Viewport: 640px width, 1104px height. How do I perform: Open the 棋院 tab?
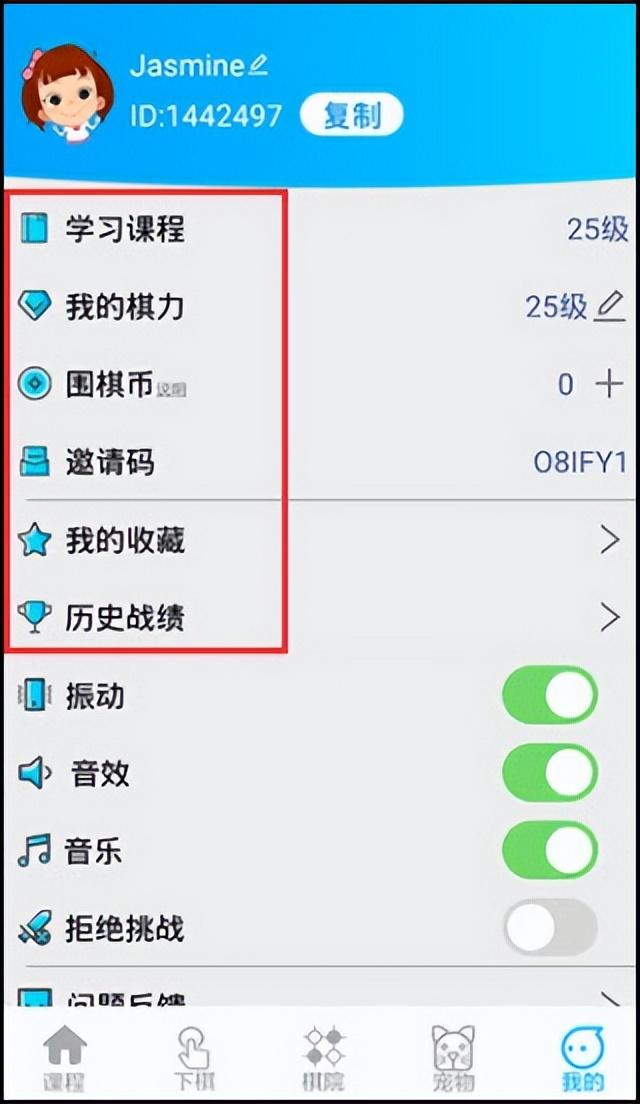pyautogui.click(x=323, y=1058)
